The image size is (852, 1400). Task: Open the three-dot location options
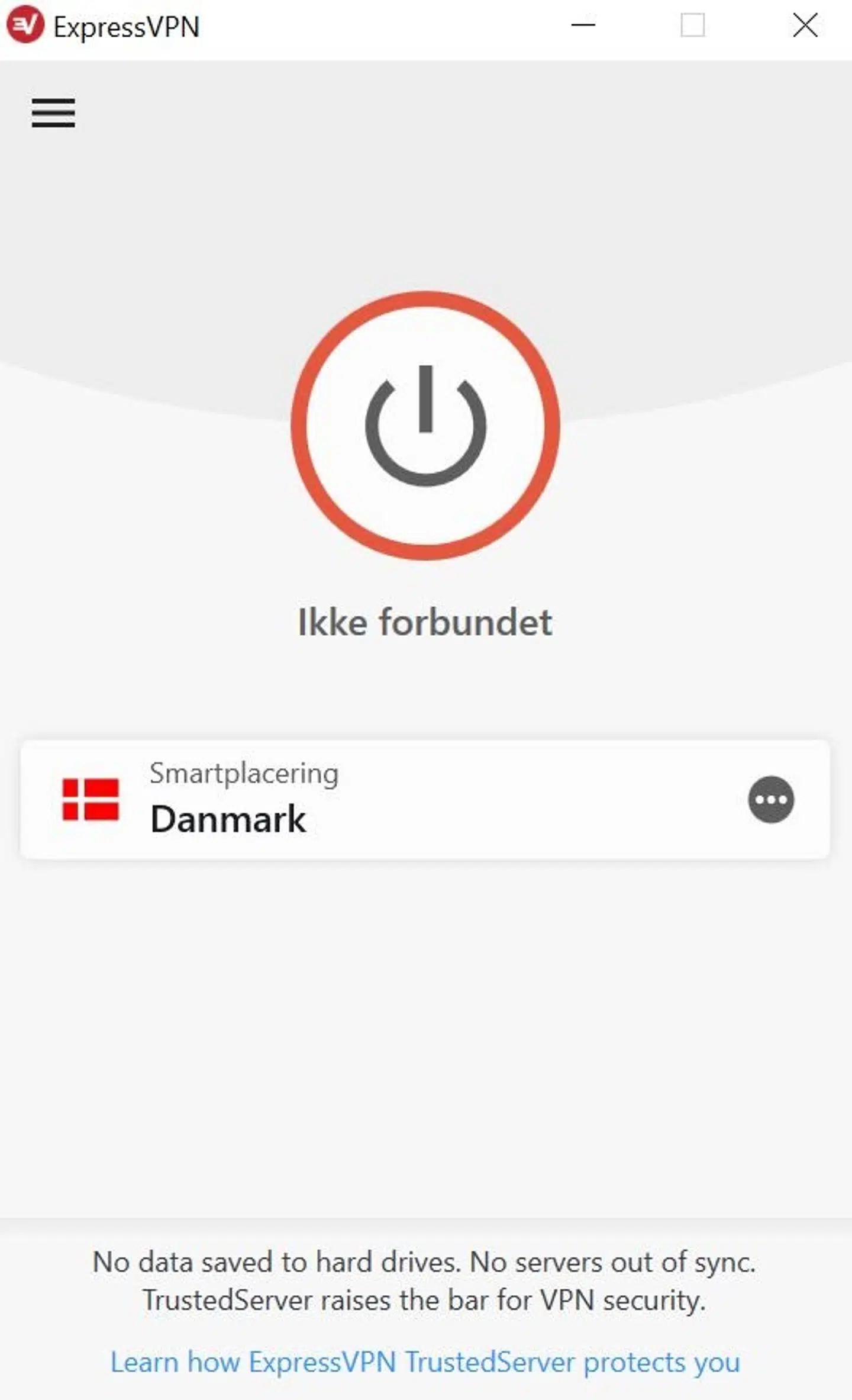pyautogui.click(x=771, y=800)
